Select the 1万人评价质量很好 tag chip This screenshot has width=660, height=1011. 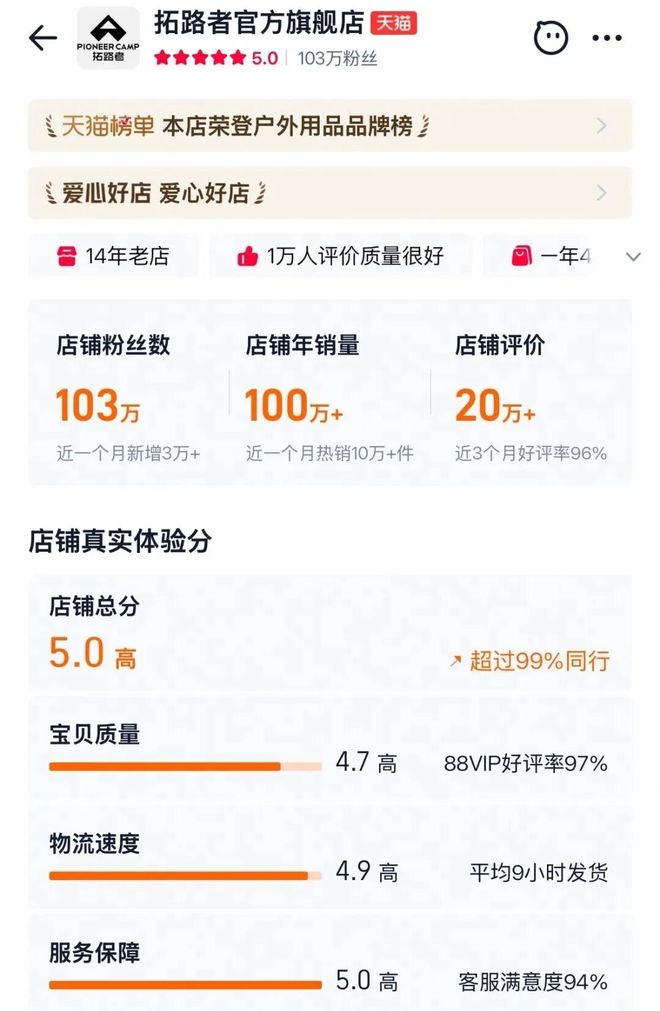click(340, 256)
